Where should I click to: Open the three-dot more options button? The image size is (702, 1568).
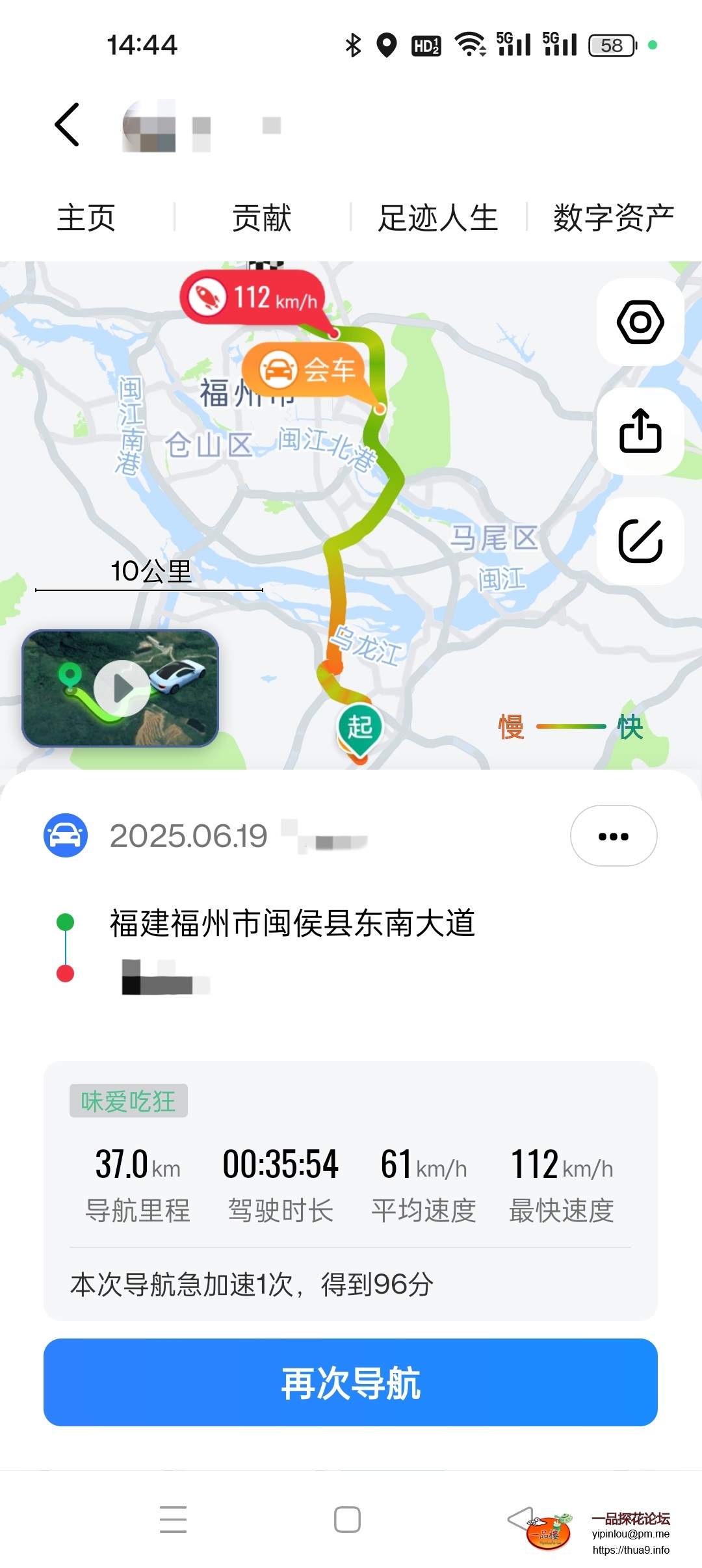[x=613, y=836]
